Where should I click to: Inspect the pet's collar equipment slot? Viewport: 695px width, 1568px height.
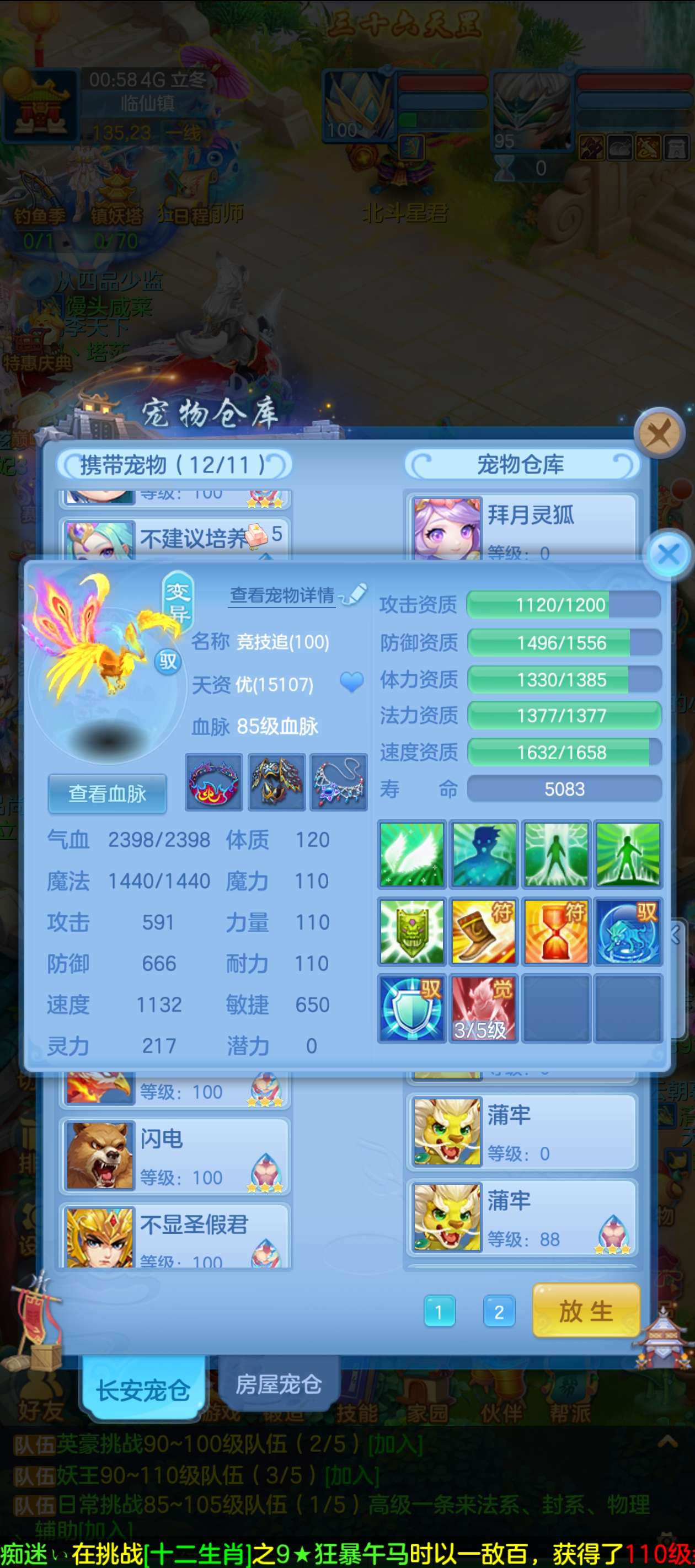pos(214,783)
